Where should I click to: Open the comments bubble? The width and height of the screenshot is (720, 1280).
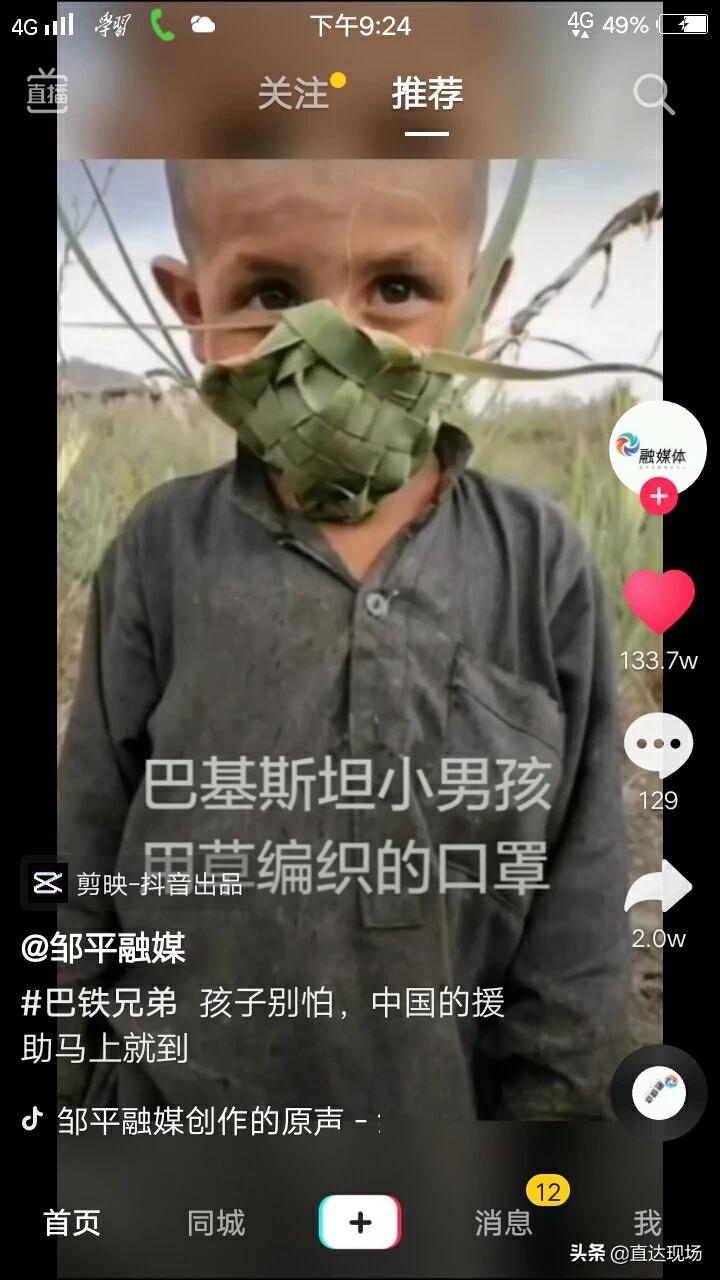pyautogui.click(x=658, y=745)
